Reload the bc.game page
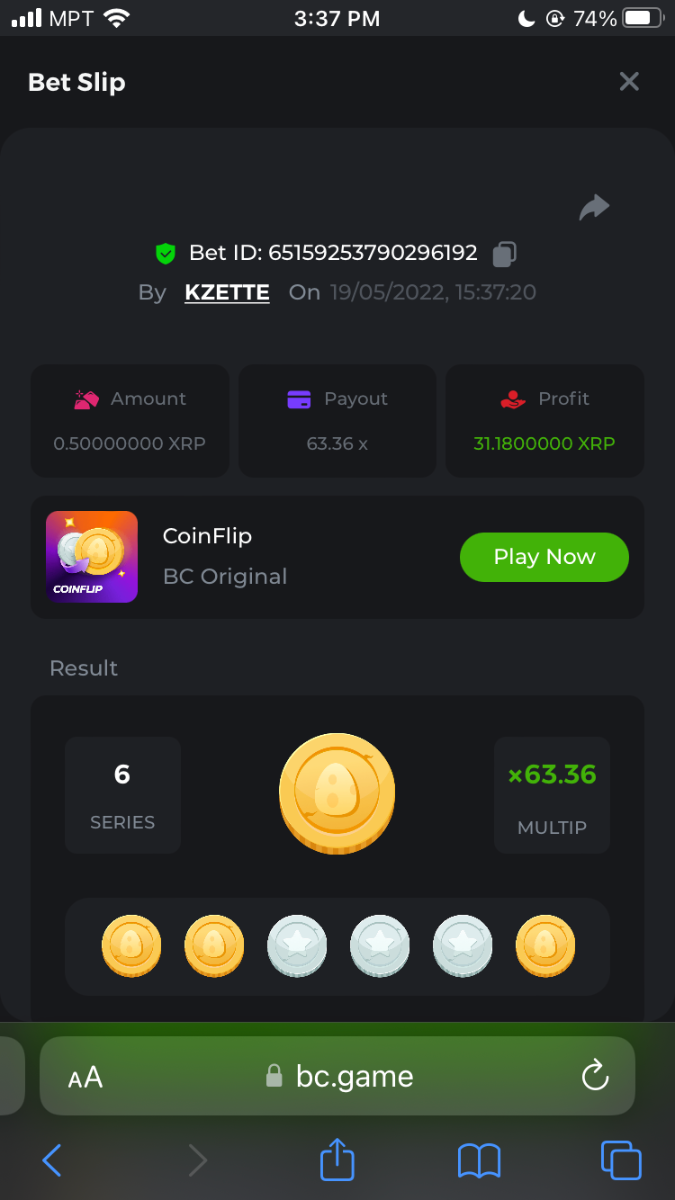Screen dimensions: 675x1200 [595, 1076]
